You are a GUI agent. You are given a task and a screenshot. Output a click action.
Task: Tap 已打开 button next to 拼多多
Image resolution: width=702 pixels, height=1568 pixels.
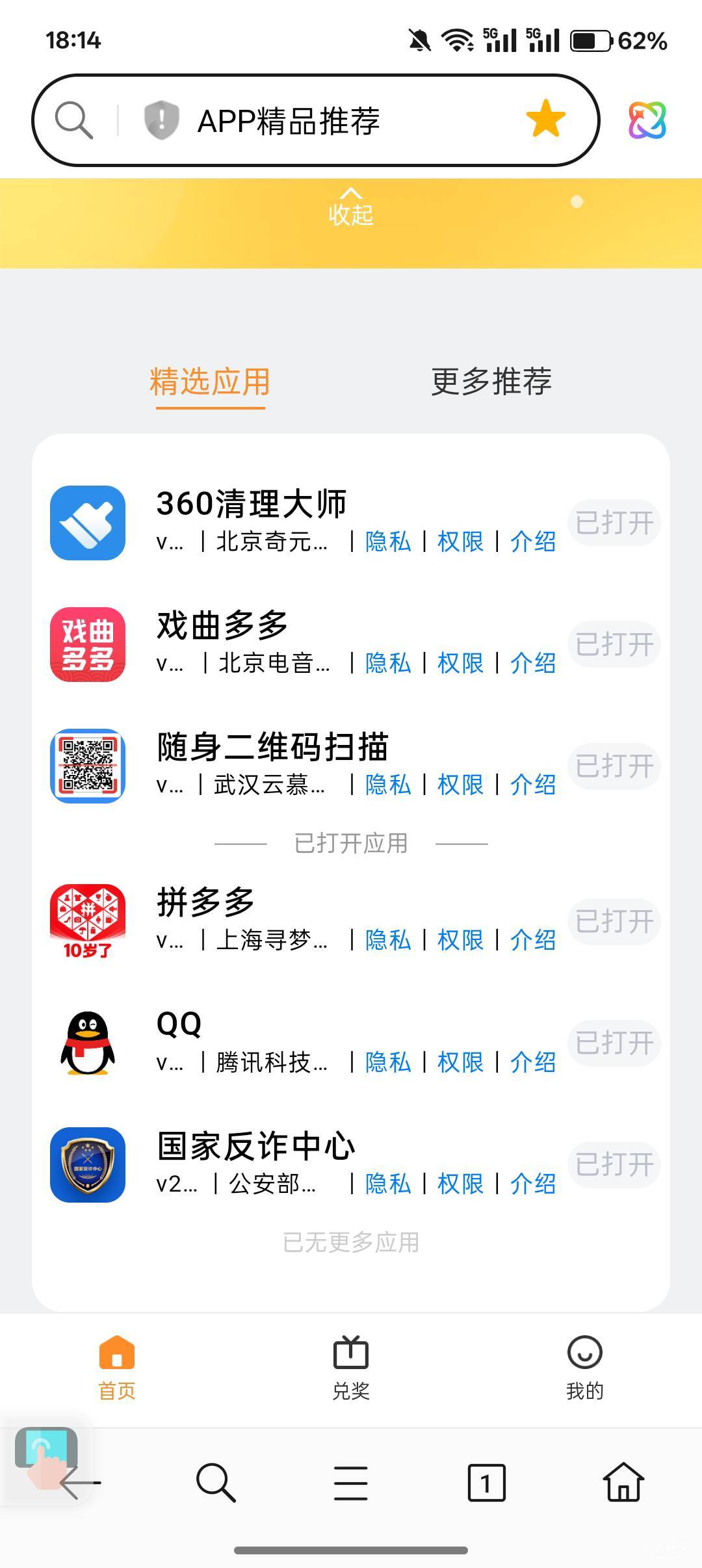[x=614, y=922]
